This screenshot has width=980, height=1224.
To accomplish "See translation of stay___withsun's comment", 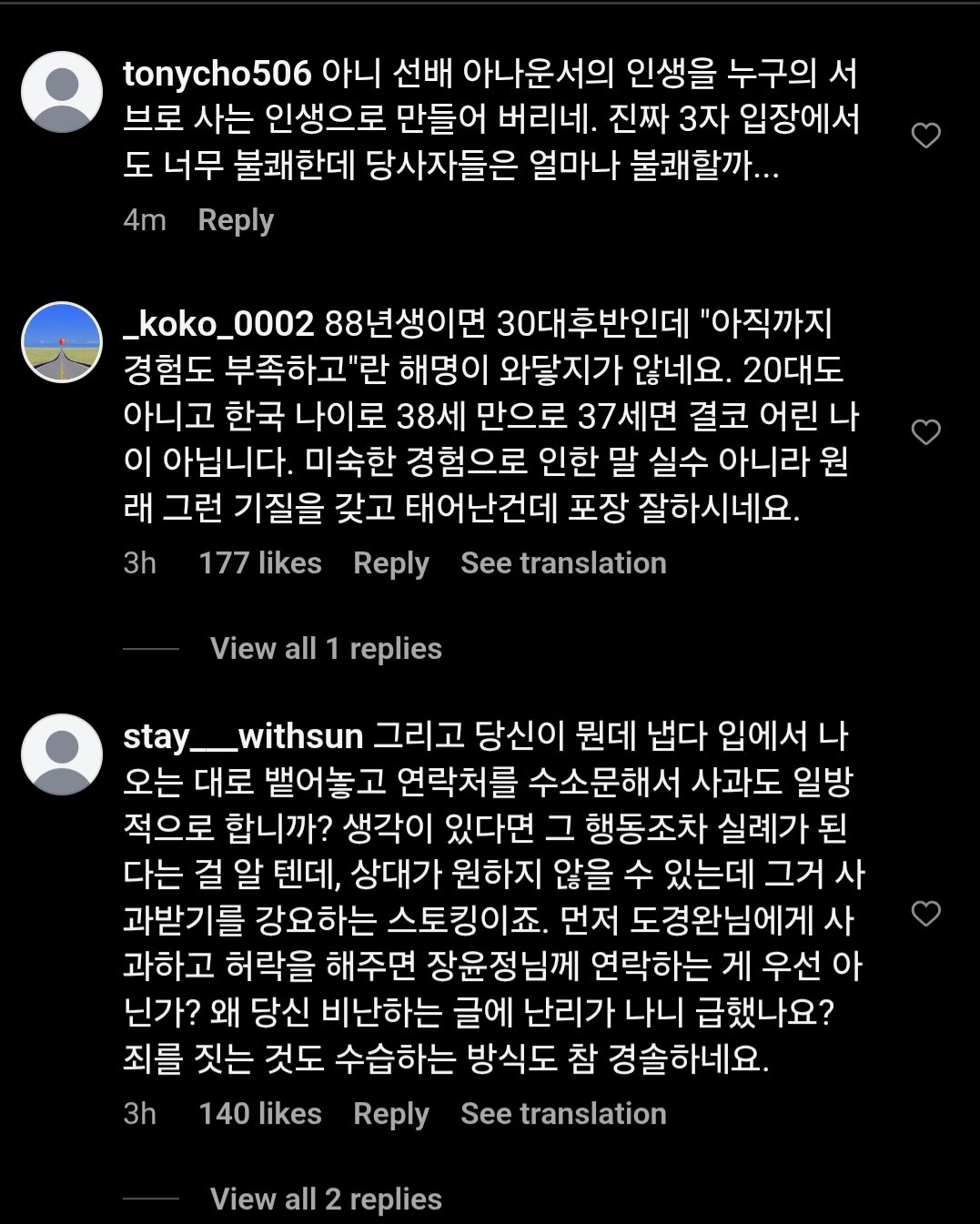I will 563,1114.
